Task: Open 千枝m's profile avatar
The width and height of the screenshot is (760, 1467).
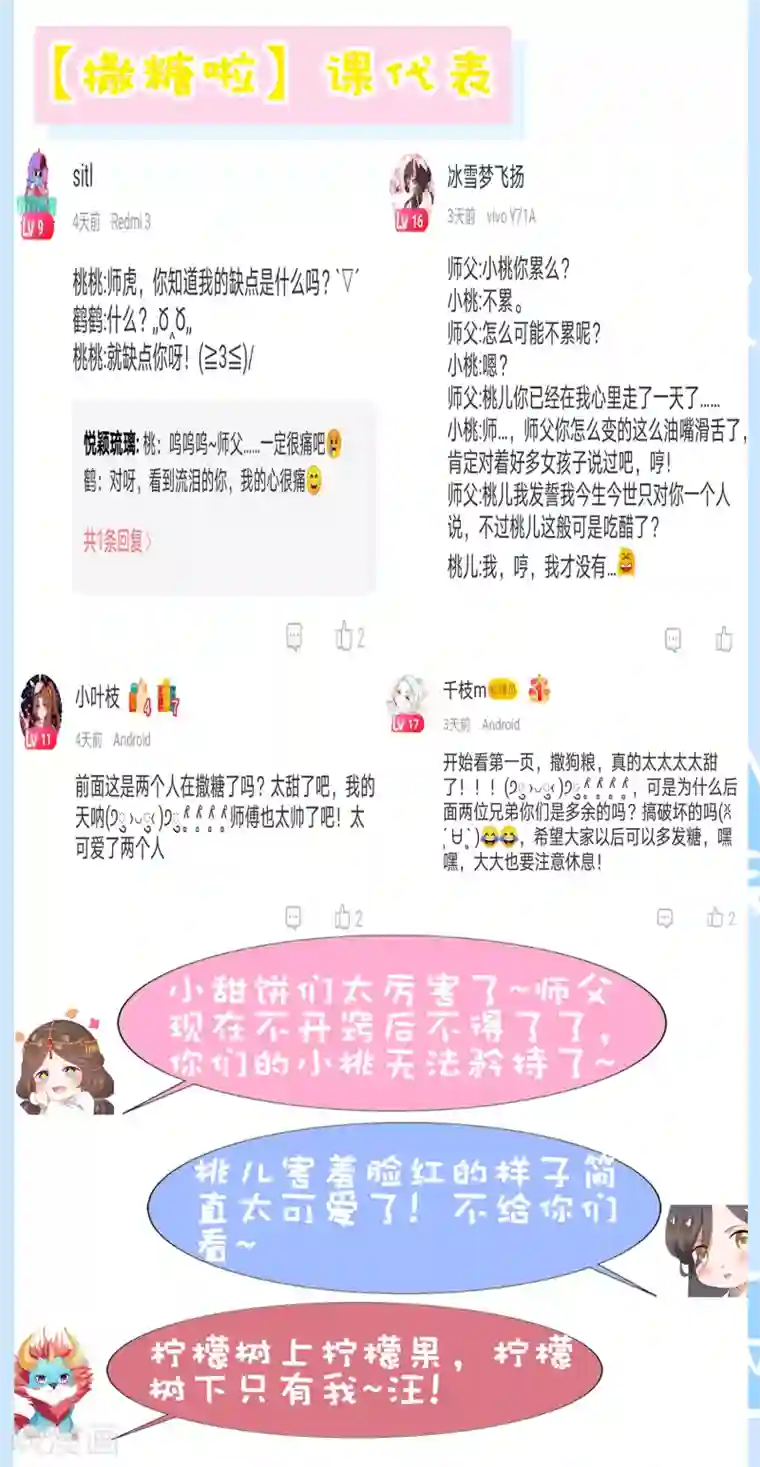Action: click(x=411, y=690)
